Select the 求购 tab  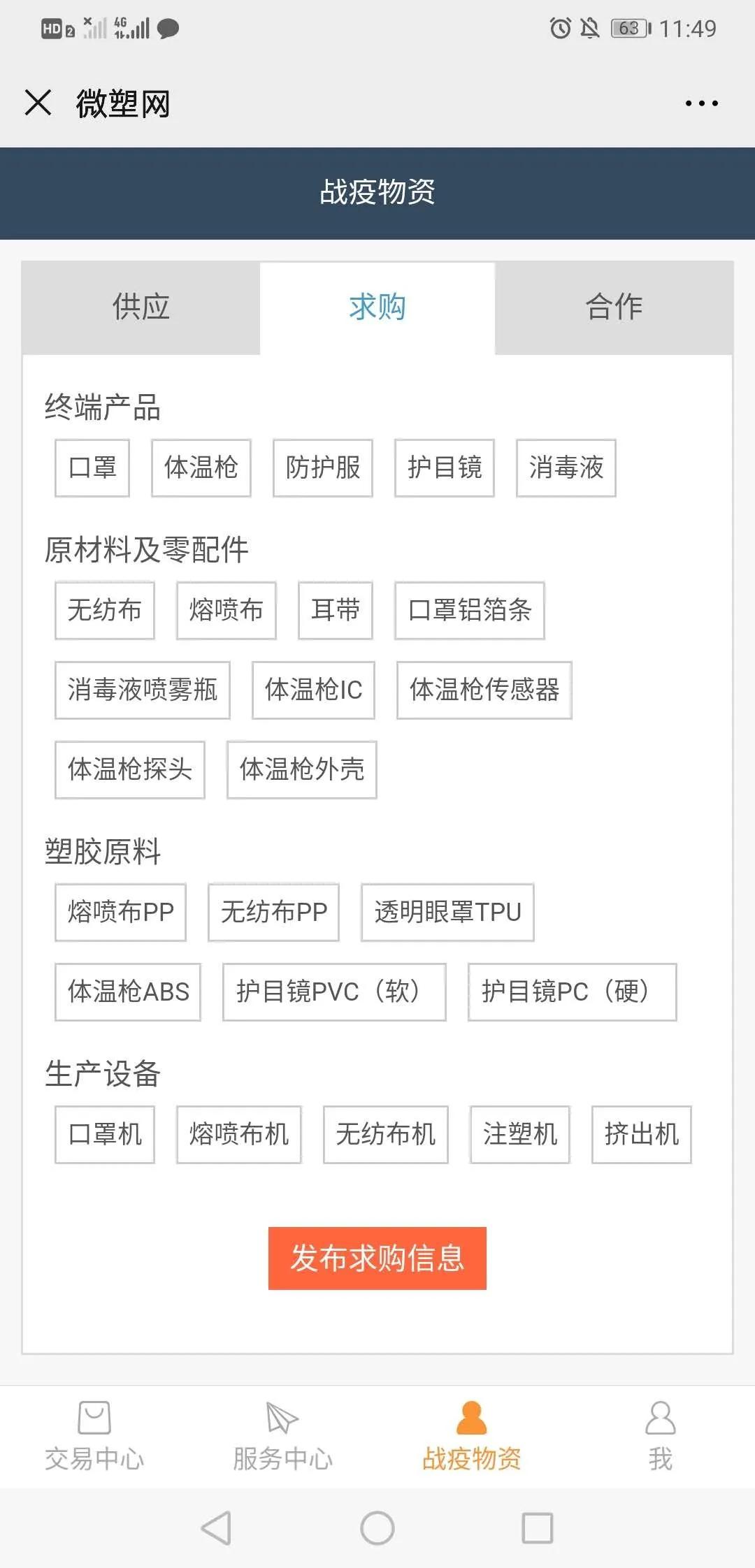coord(377,307)
